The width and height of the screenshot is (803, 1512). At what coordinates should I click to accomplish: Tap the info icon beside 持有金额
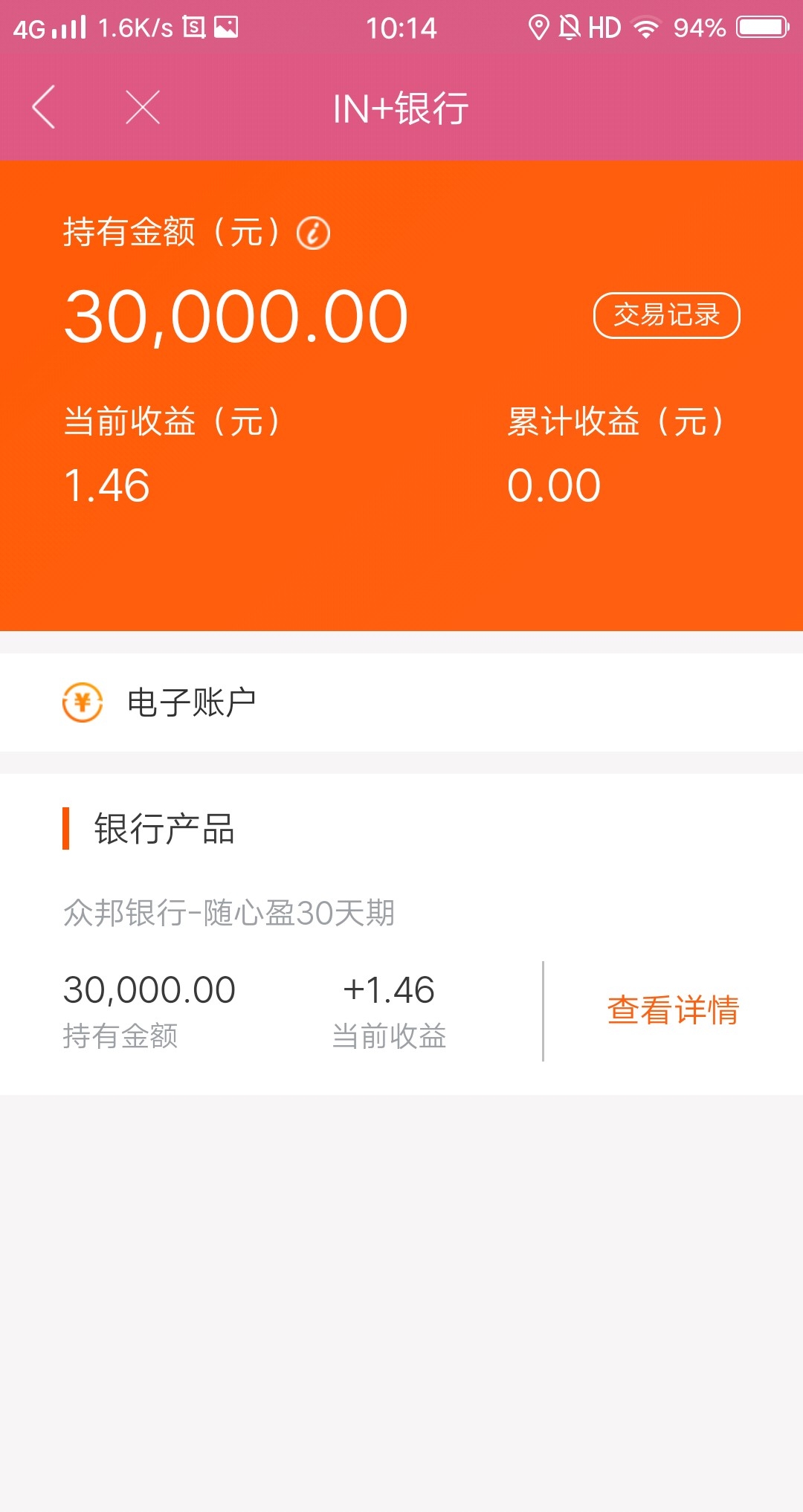click(313, 233)
